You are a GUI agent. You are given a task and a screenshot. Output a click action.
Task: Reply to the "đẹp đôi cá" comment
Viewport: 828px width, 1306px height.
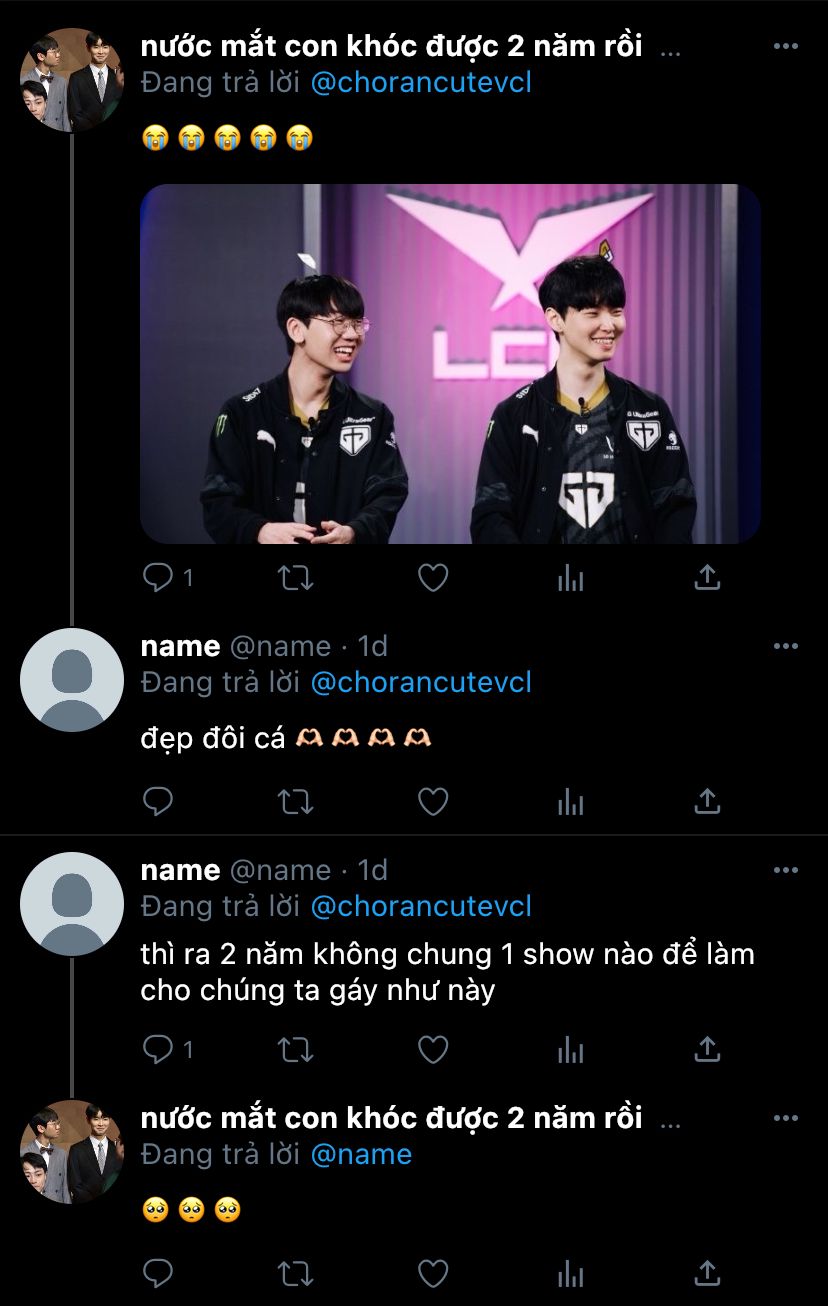pos(159,801)
